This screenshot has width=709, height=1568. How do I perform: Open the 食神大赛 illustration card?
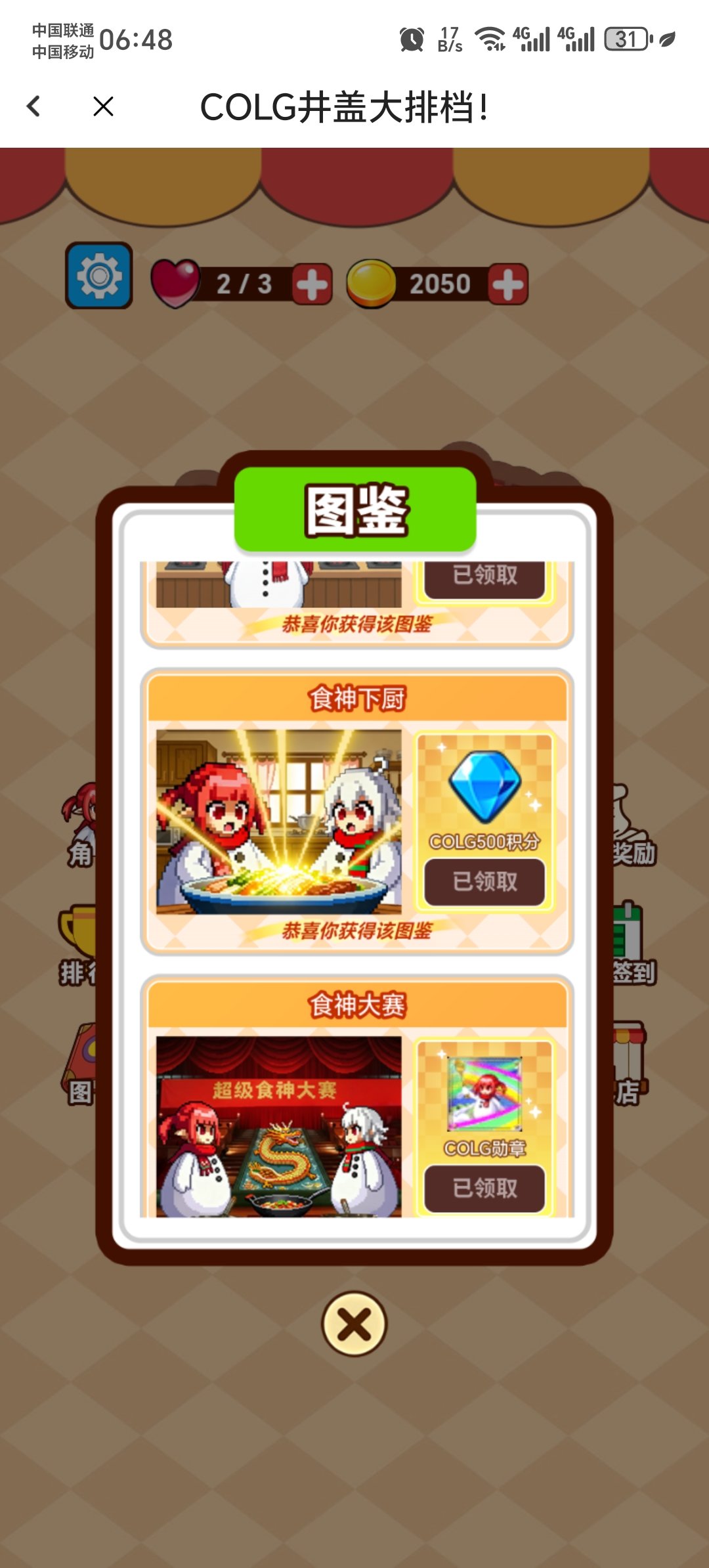pyautogui.click(x=279, y=1127)
